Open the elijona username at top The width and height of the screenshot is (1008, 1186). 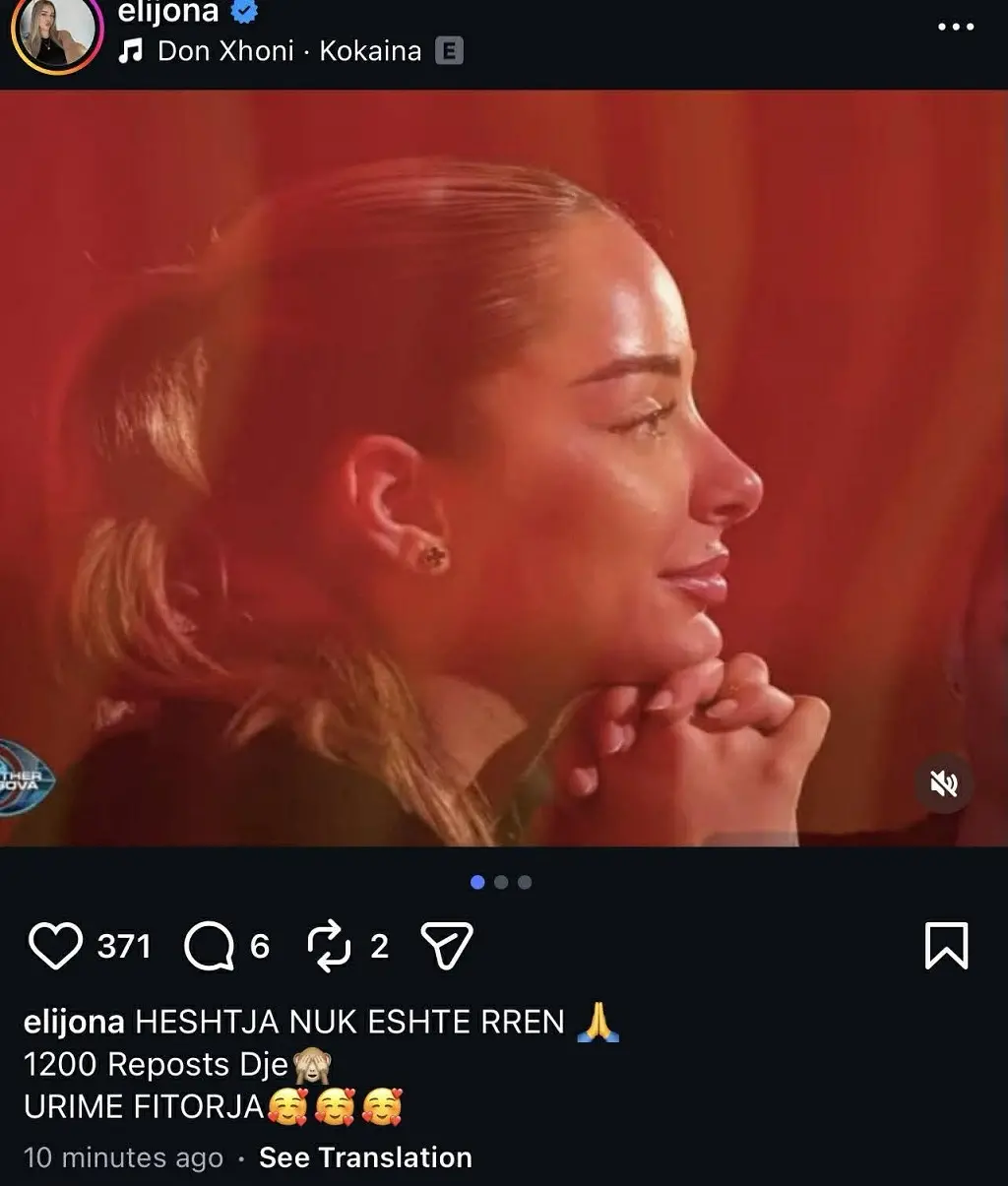(167, 12)
